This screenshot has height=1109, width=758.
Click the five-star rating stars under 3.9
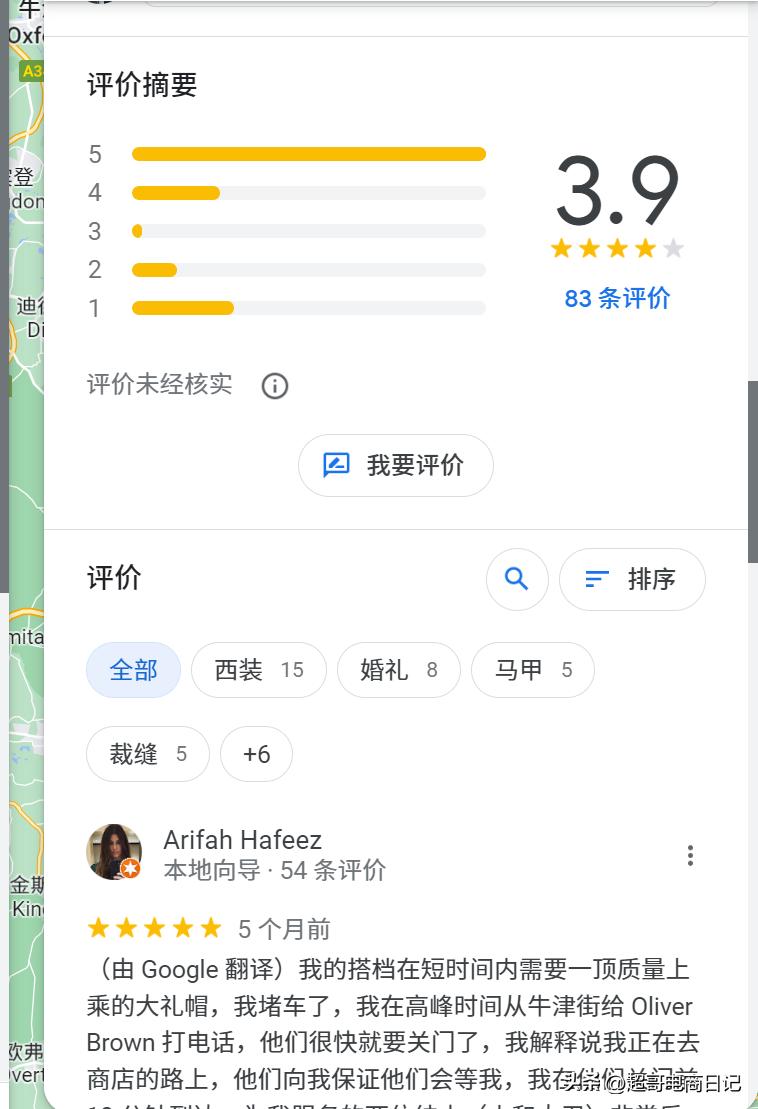(617, 248)
